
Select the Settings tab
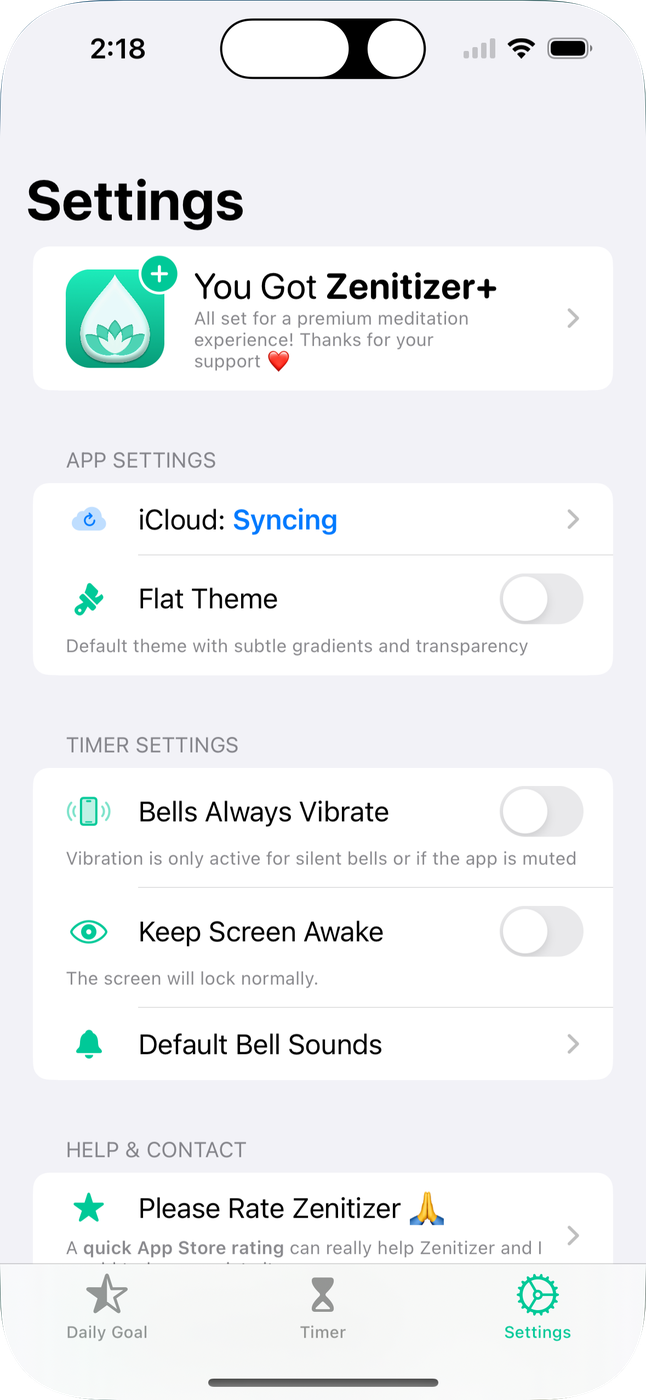[537, 1309]
